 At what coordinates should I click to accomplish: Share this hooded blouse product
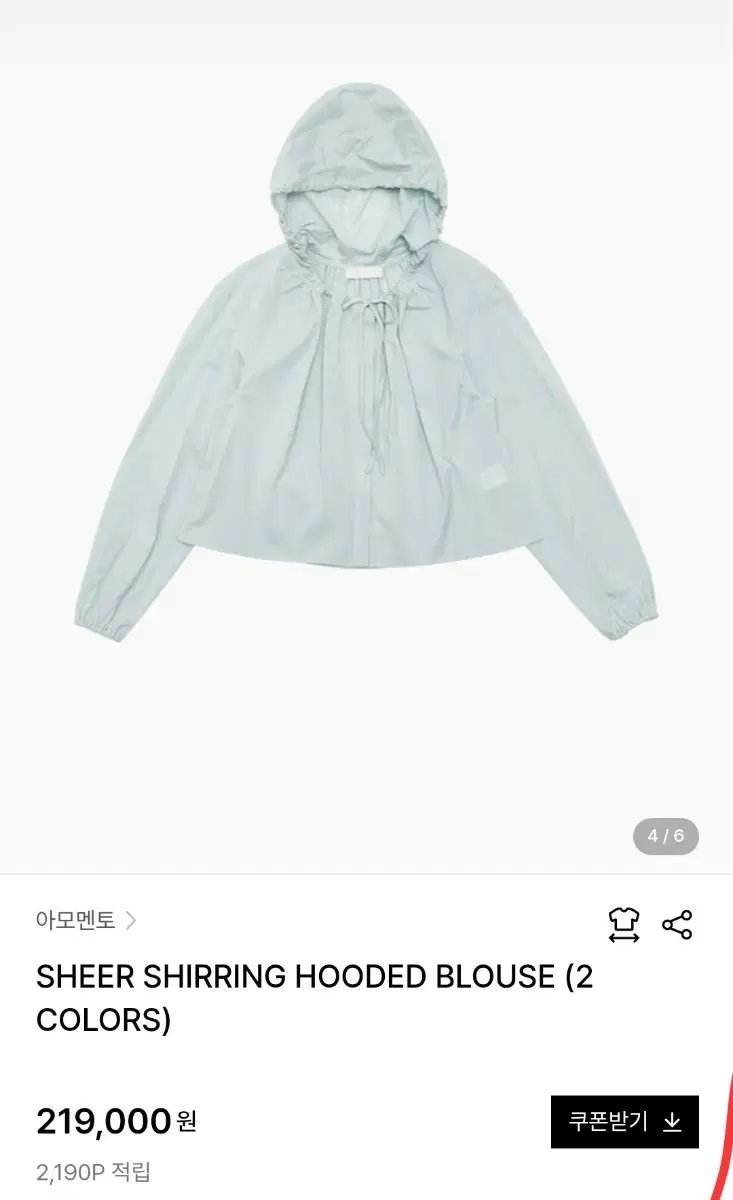click(x=677, y=925)
